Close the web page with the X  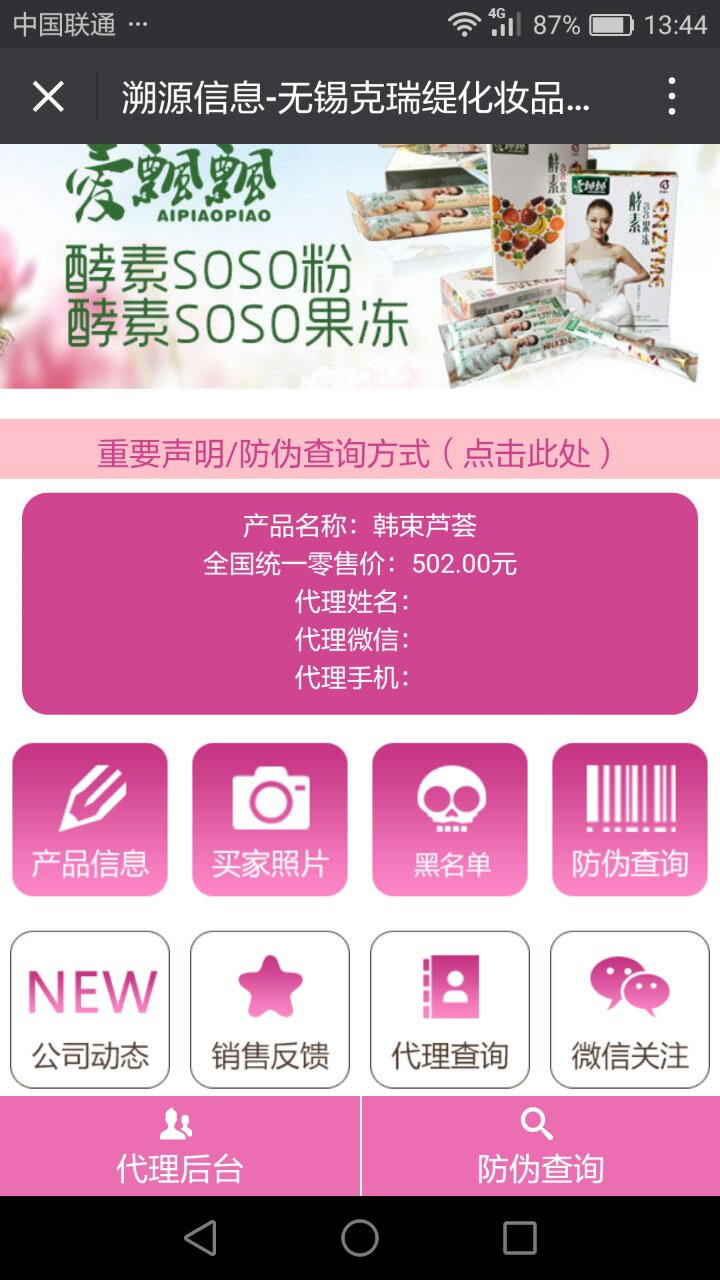click(x=48, y=97)
